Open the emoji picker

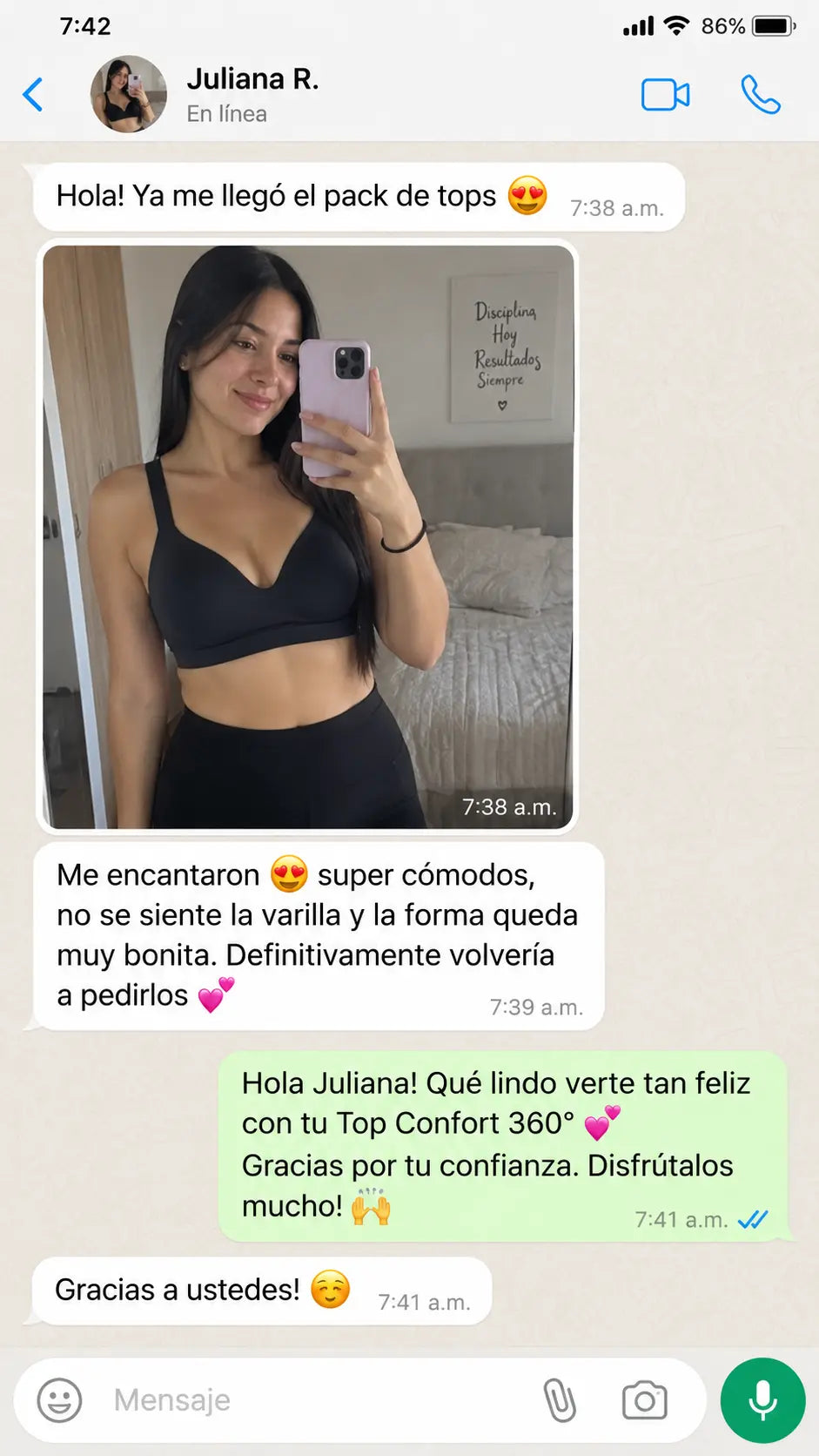(x=59, y=1400)
